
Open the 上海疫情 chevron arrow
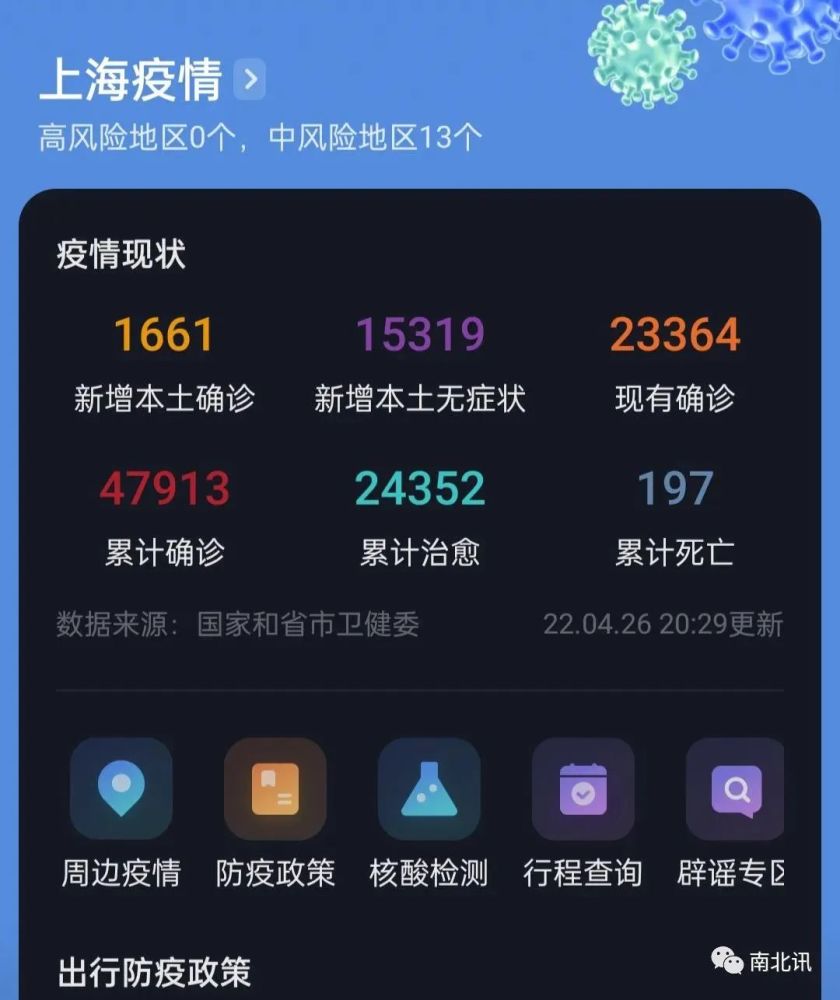click(249, 79)
